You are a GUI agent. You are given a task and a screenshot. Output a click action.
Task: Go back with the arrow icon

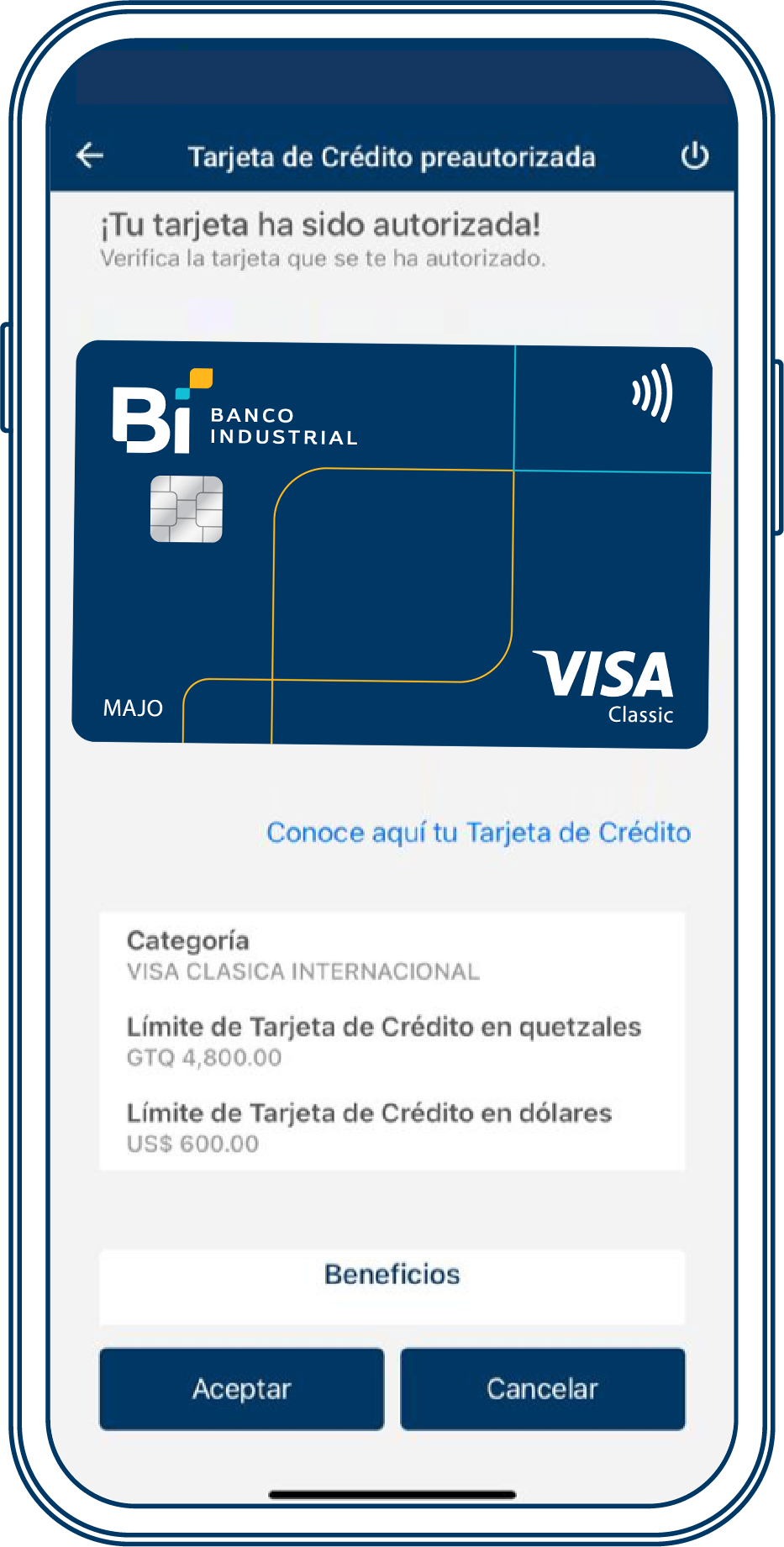click(x=90, y=155)
